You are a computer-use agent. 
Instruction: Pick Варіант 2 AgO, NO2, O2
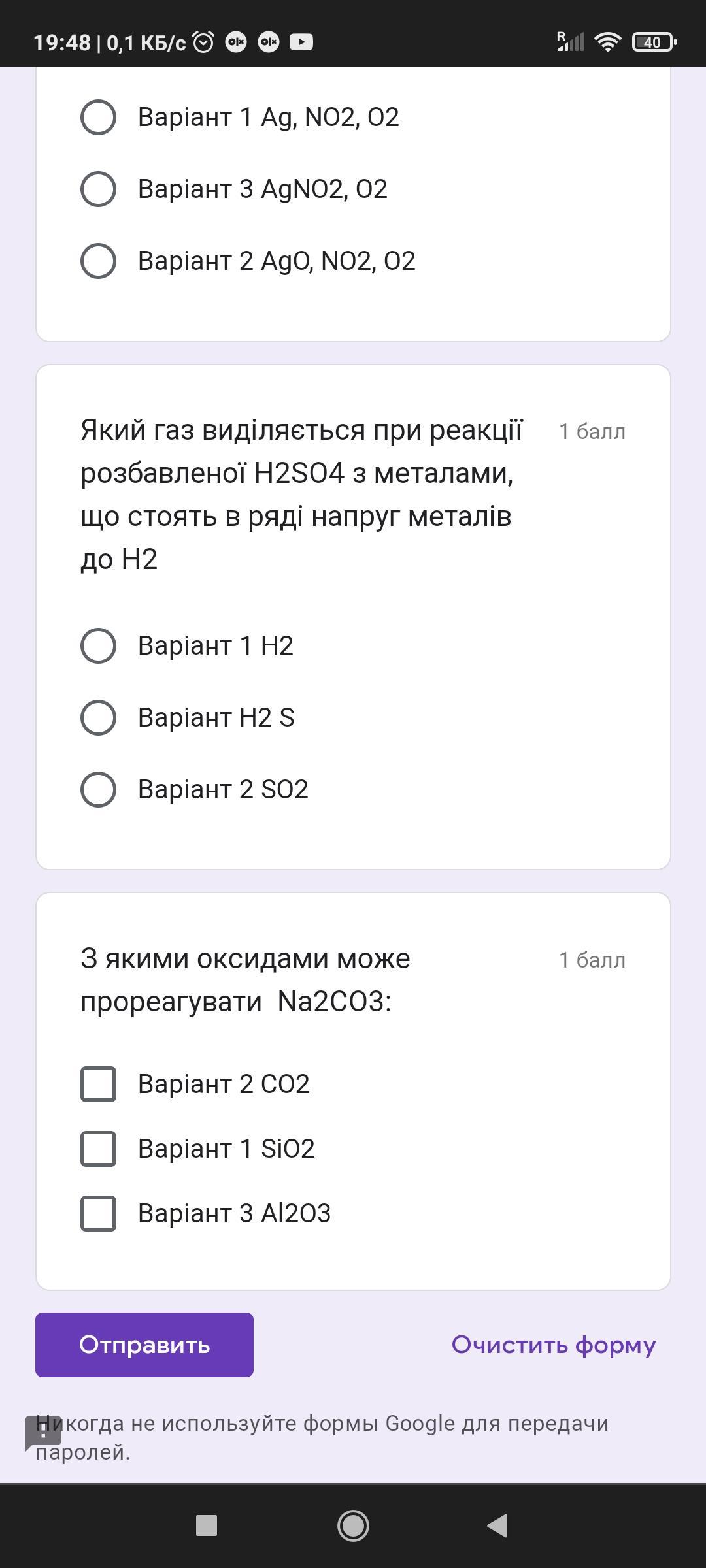(x=98, y=261)
